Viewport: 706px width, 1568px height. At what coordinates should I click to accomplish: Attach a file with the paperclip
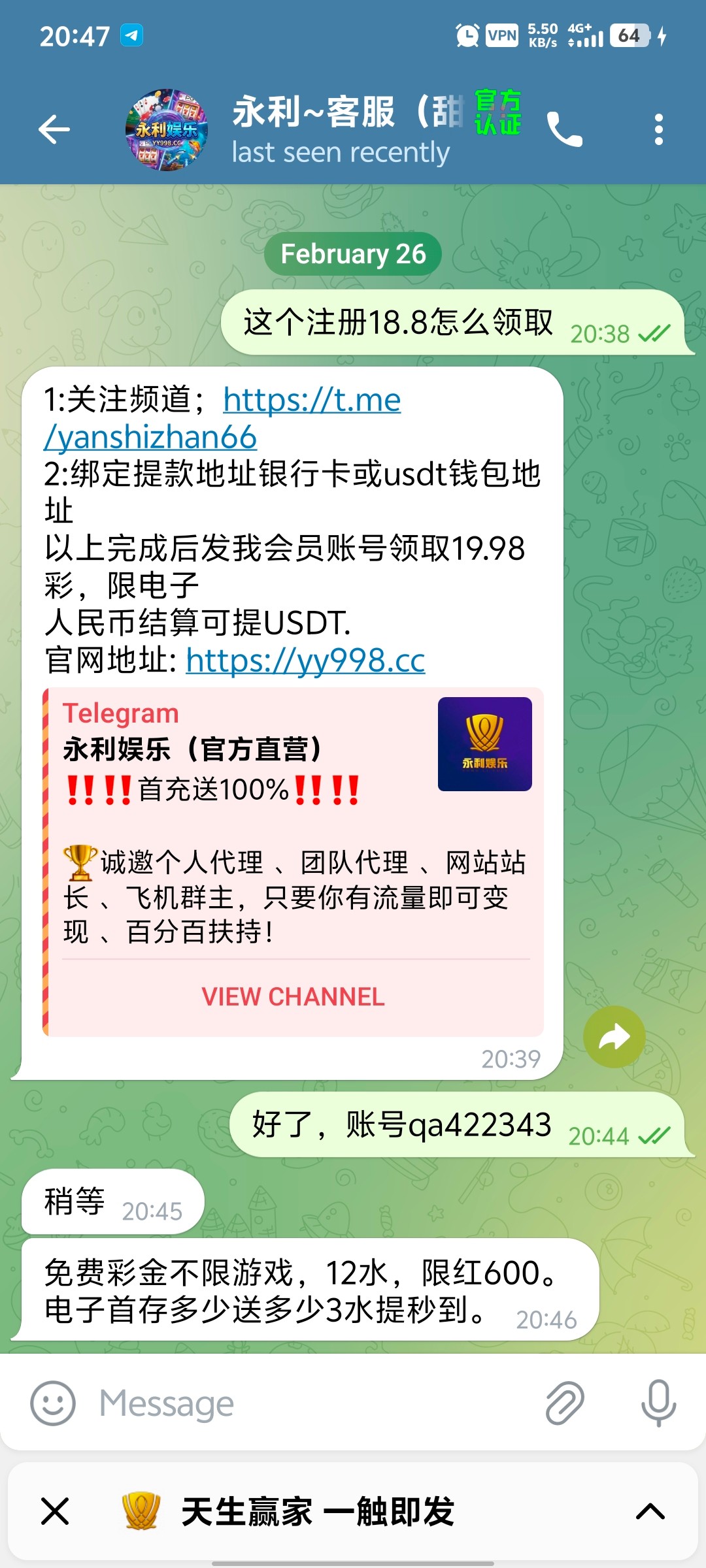coord(565,1403)
